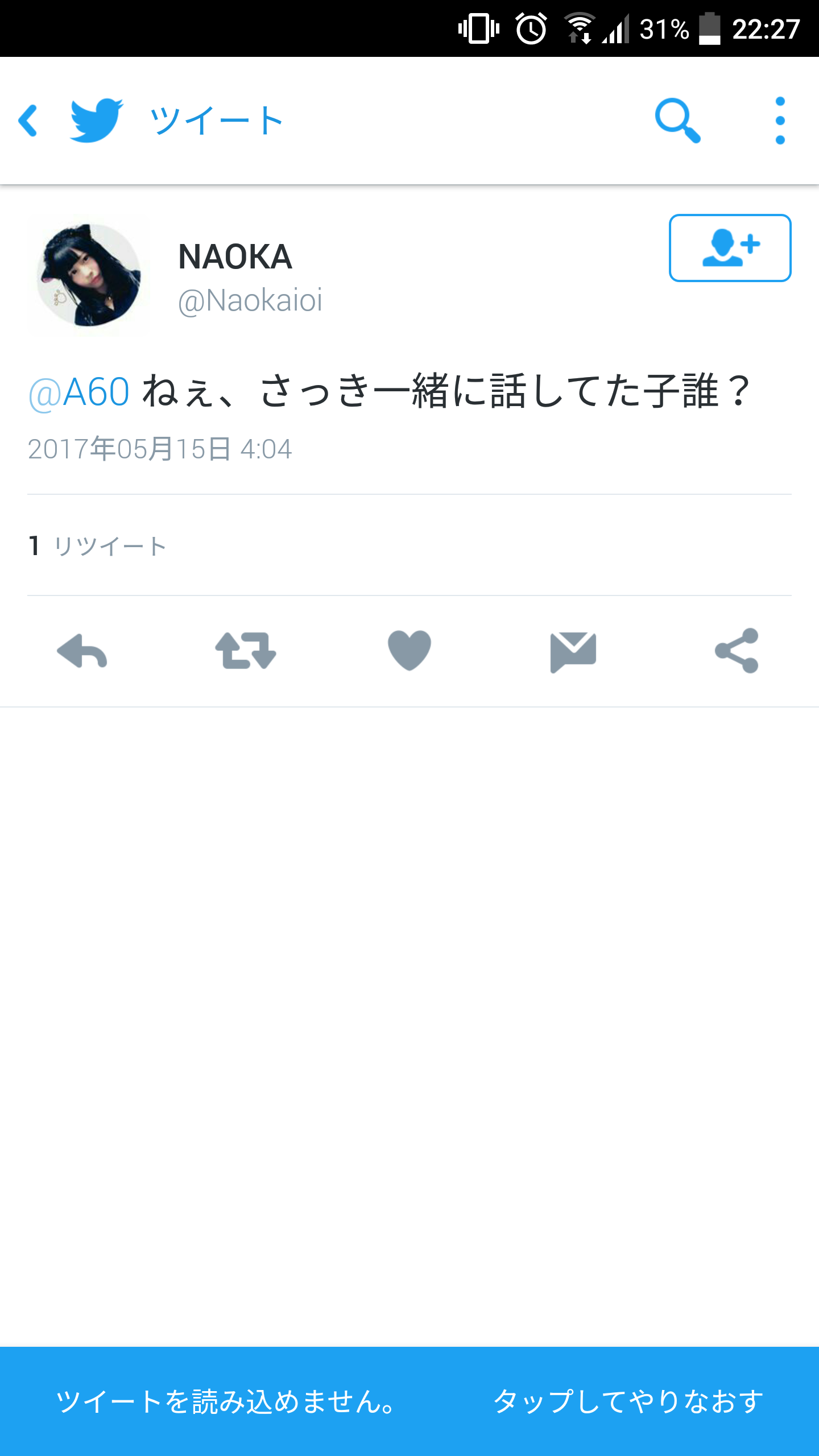Send tweet via direct message envelope

click(x=573, y=652)
